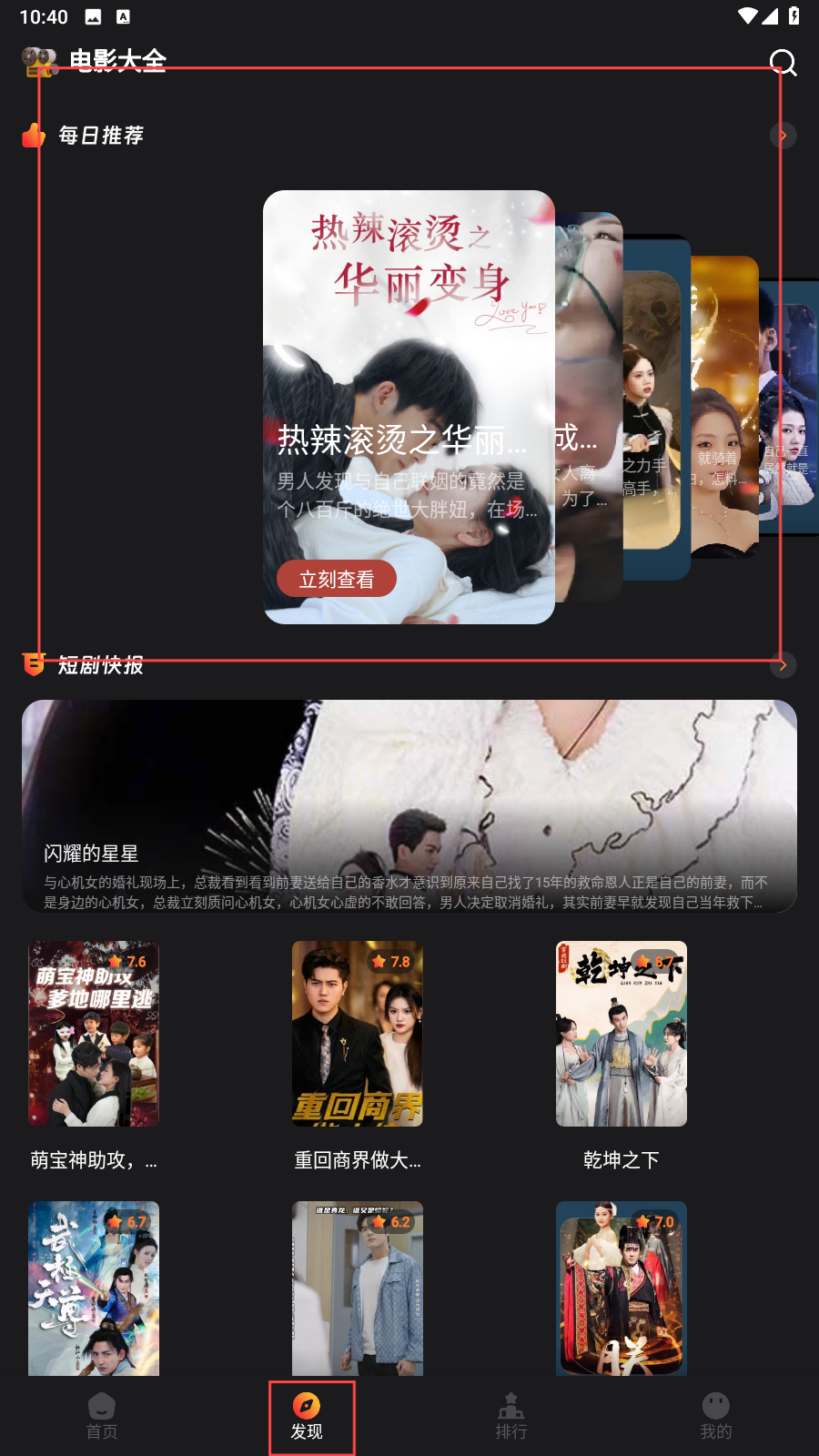Tap the 立刻查看 button

tap(337, 579)
